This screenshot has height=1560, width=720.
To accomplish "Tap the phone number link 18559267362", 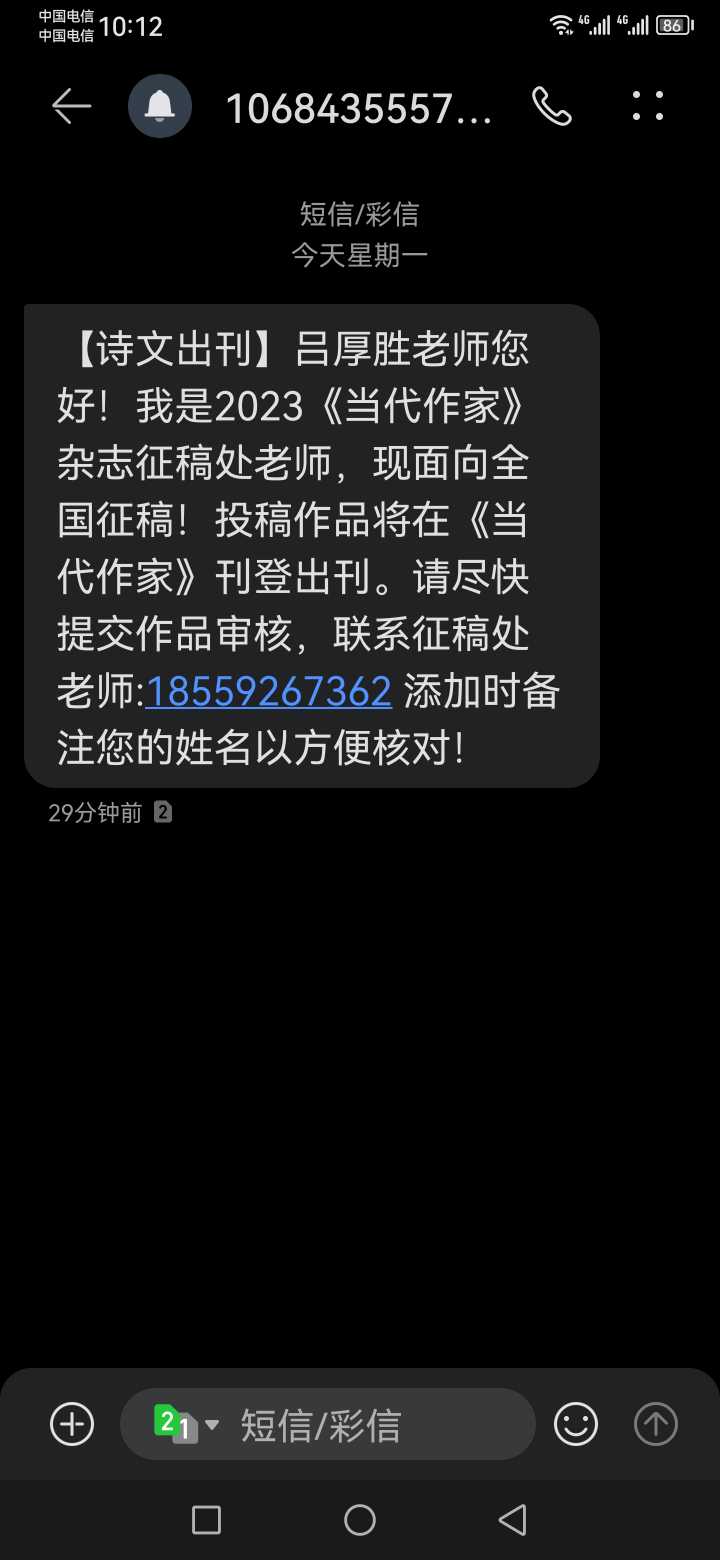I will point(268,691).
